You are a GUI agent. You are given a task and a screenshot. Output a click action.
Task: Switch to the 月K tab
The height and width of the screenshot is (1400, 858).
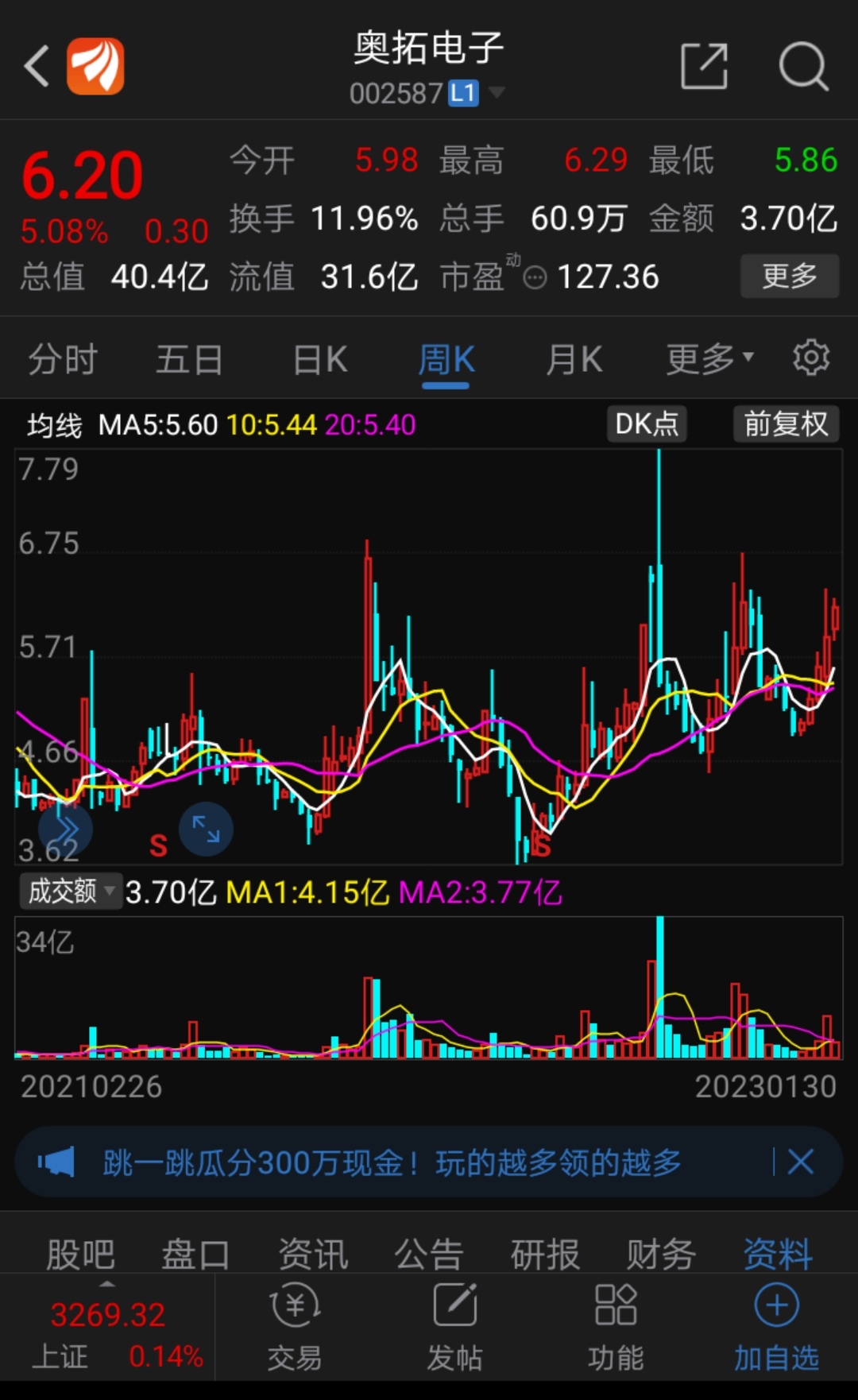[574, 358]
